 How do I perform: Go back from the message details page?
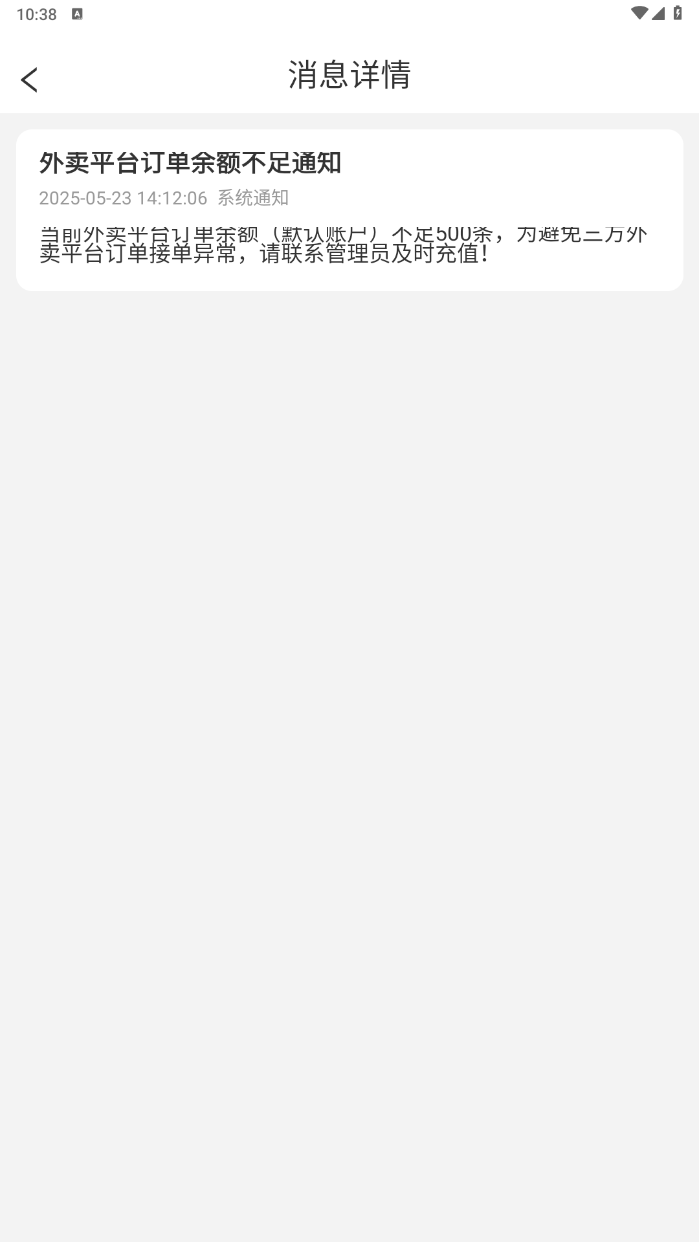[29, 79]
